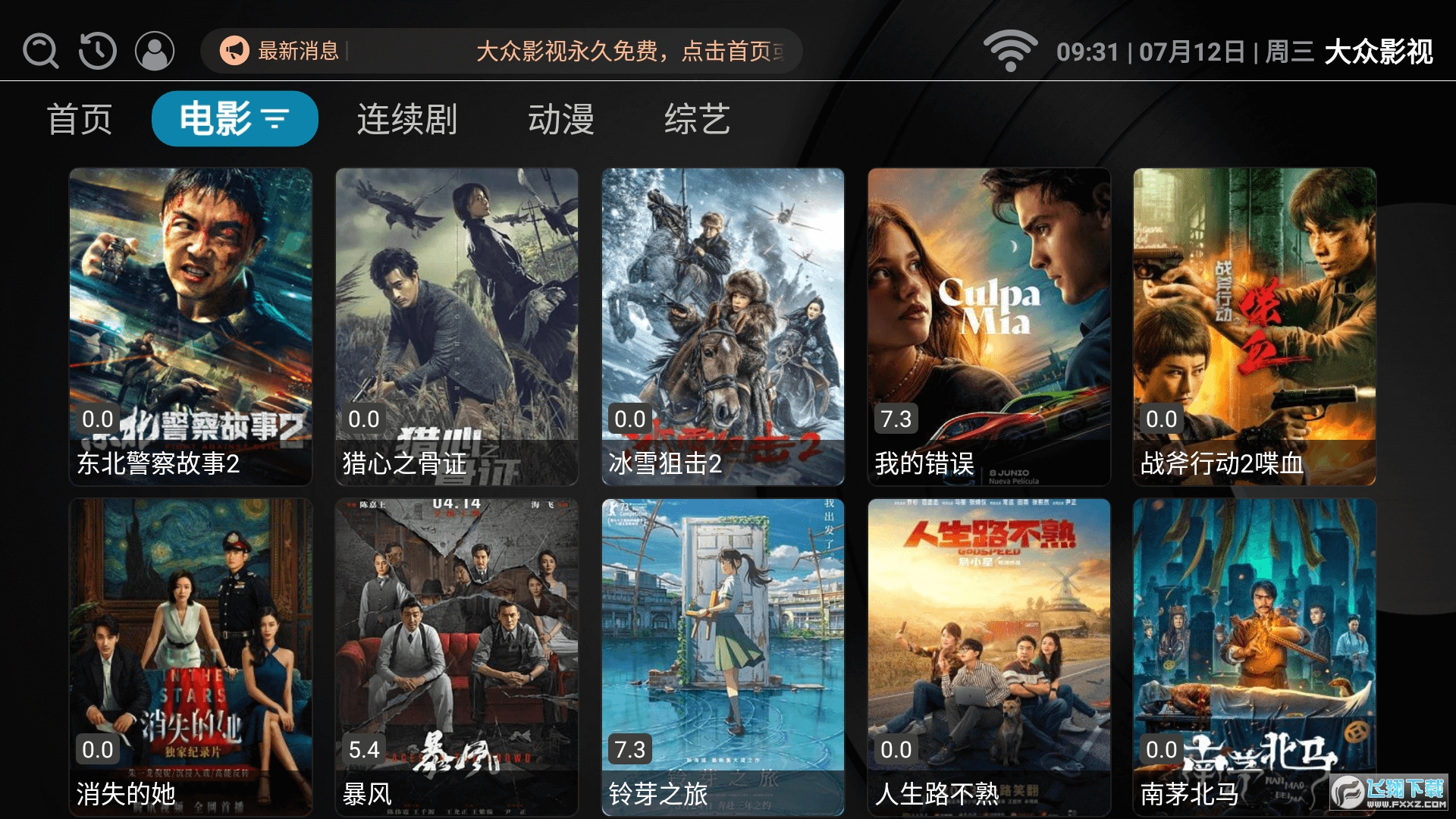Open watch history clock icon
Viewport: 1456px width, 819px height.
[x=98, y=52]
